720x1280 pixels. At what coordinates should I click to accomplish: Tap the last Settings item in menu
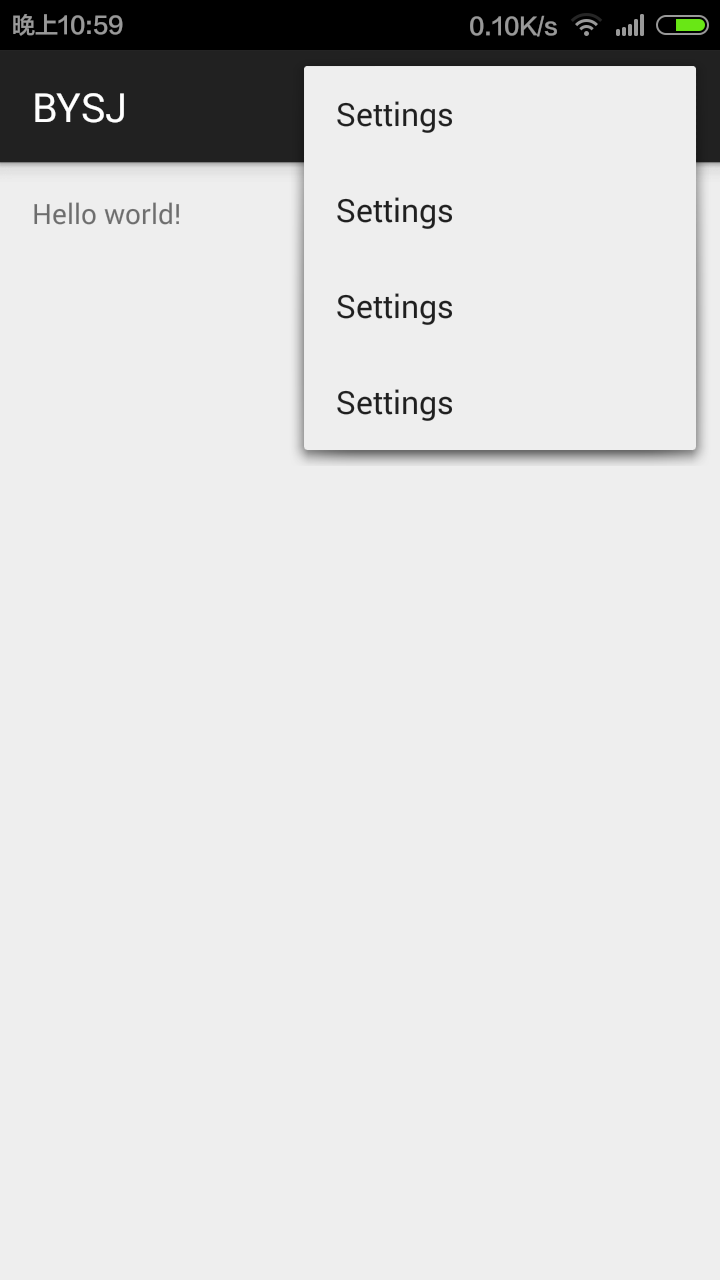(x=500, y=403)
